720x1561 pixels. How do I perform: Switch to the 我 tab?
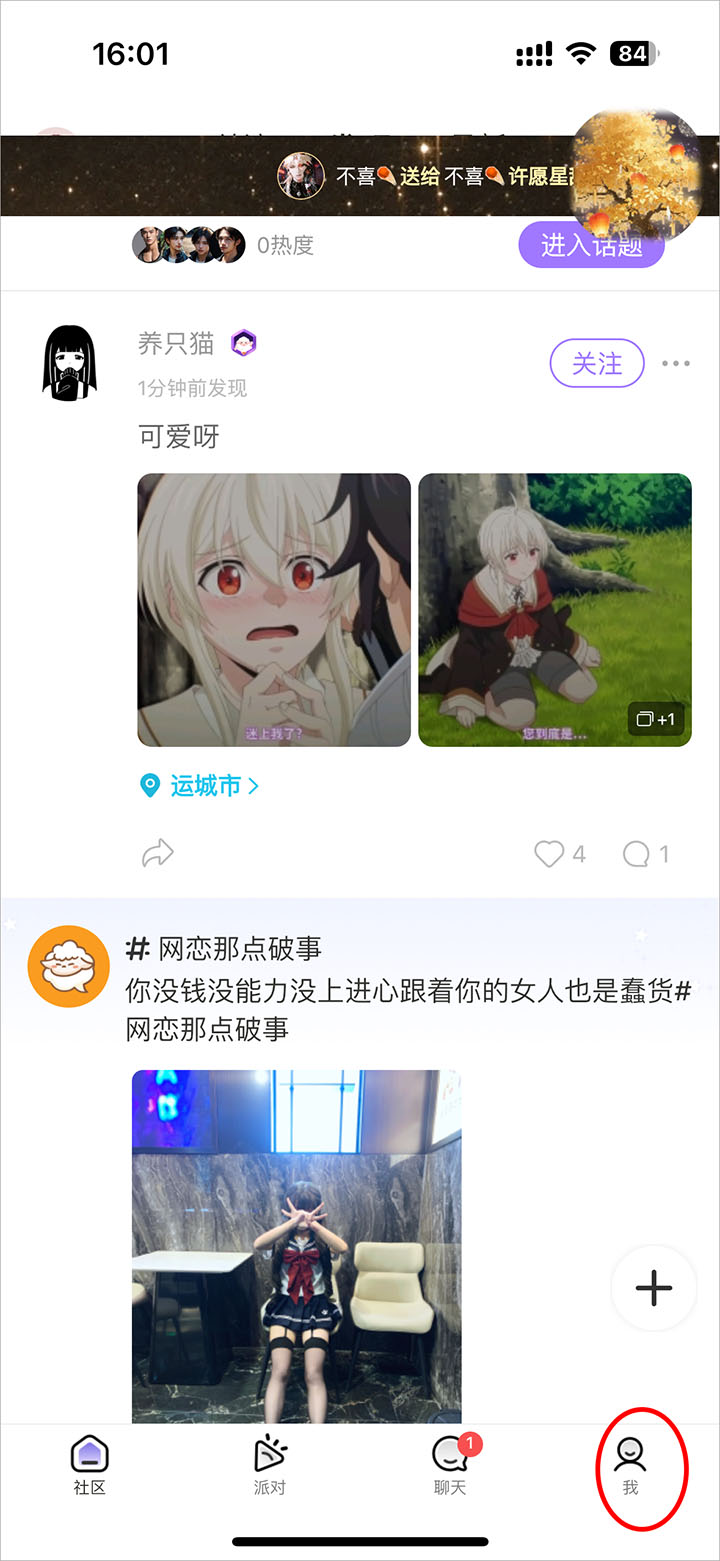click(630, 1466)
